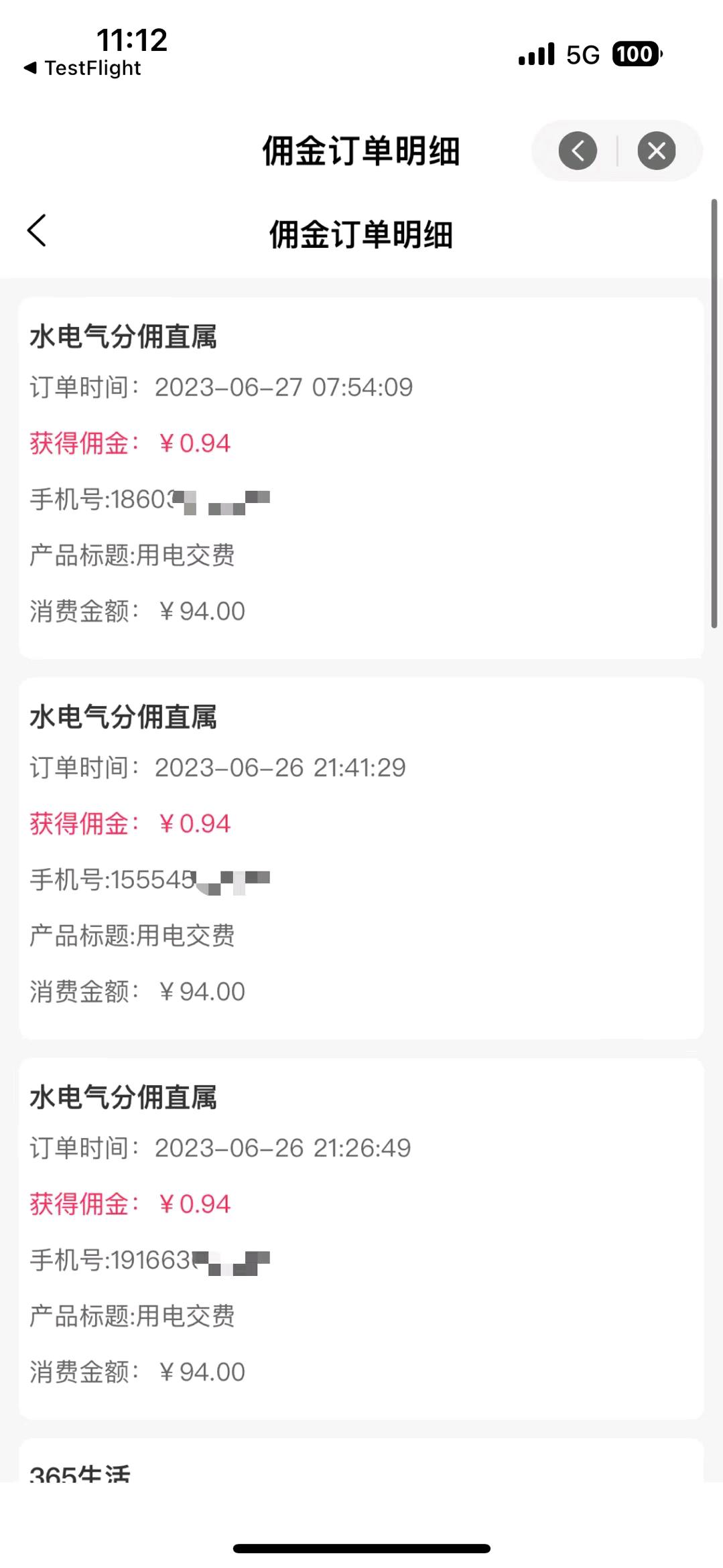The image size is (723, 1568).
Task: Close the page with the round X button
Action: [657, 151]
